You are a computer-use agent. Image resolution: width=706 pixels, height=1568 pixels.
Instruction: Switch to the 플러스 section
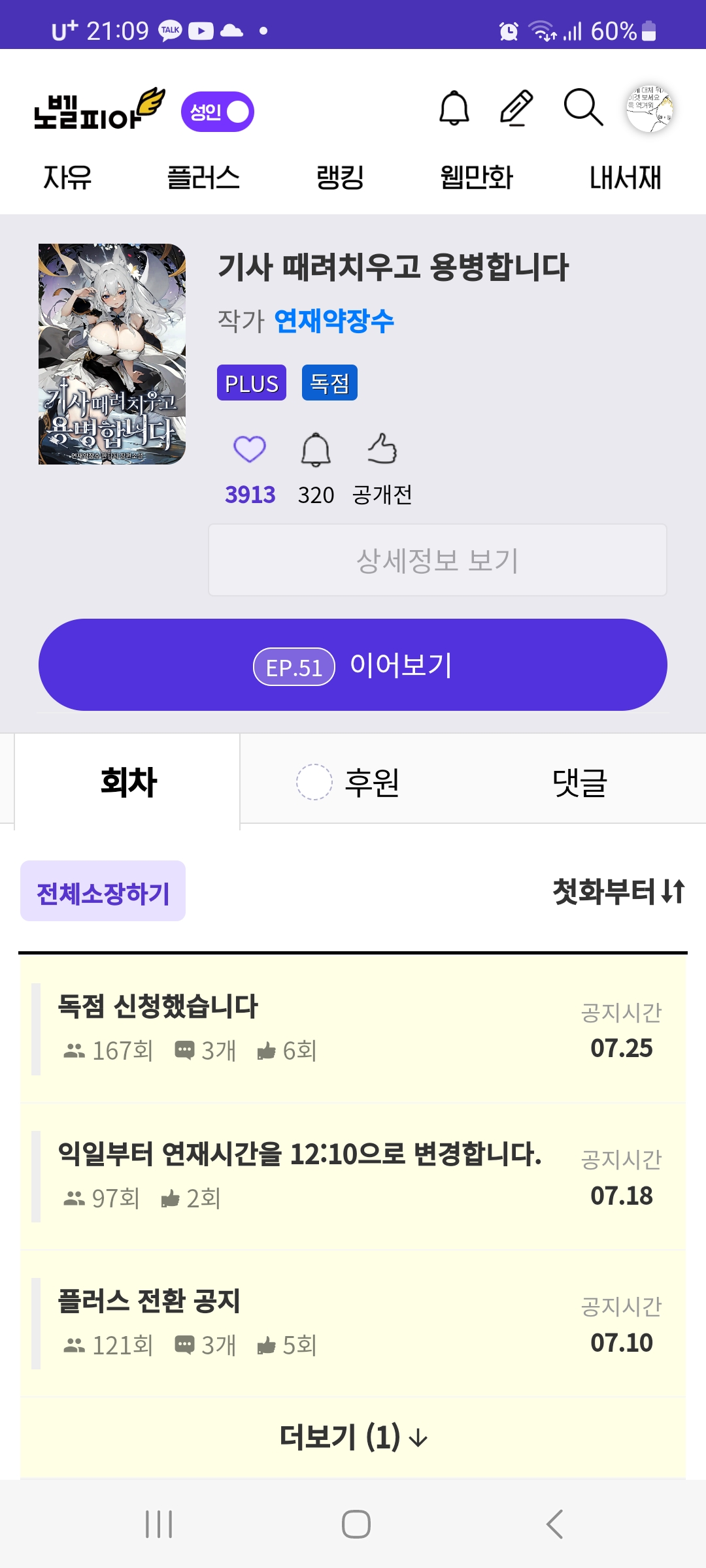coord(203,178)
